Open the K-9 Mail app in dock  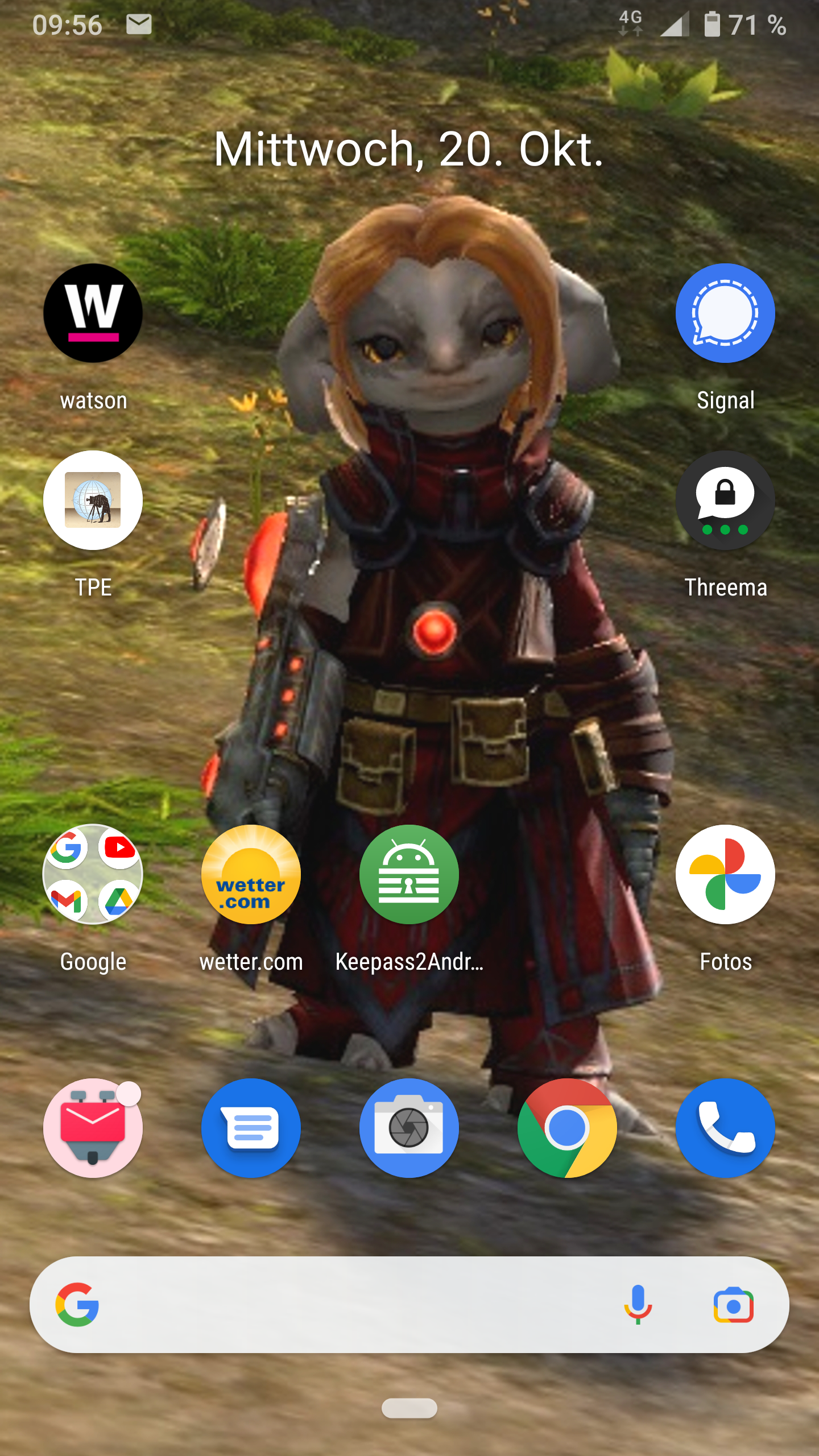tap(93, 1128)
